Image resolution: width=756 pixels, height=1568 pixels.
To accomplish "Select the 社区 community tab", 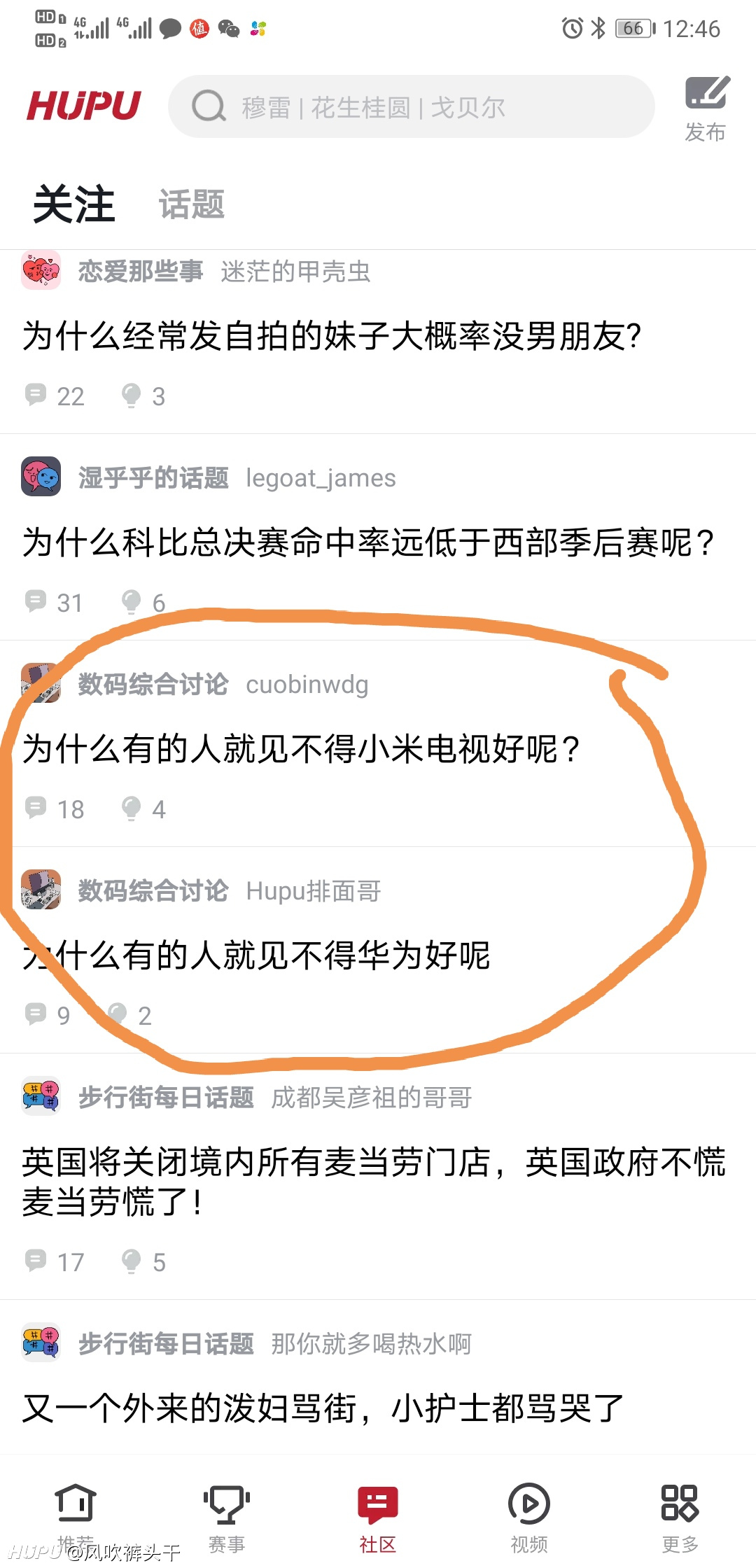I will [378, 1515].
